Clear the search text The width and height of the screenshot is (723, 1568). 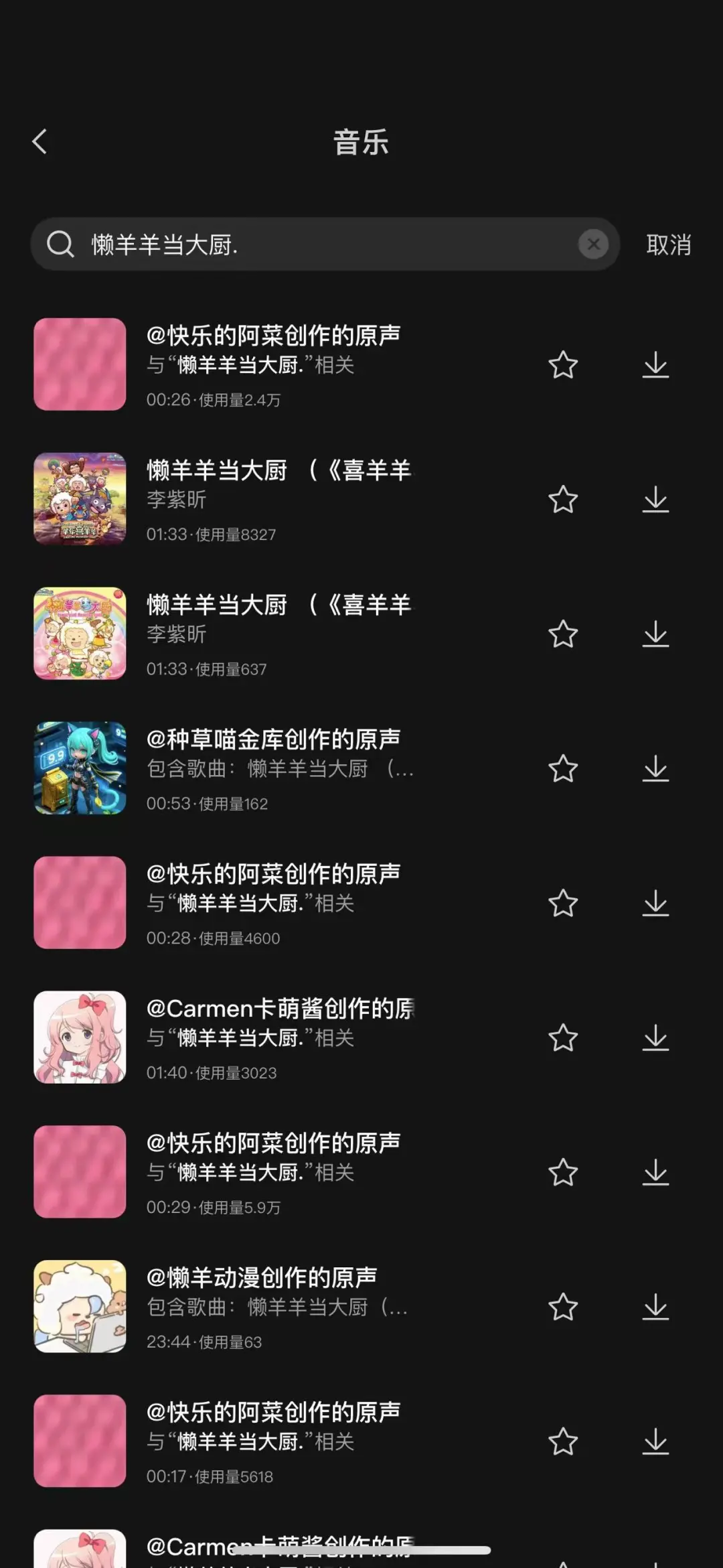(593, 244)
